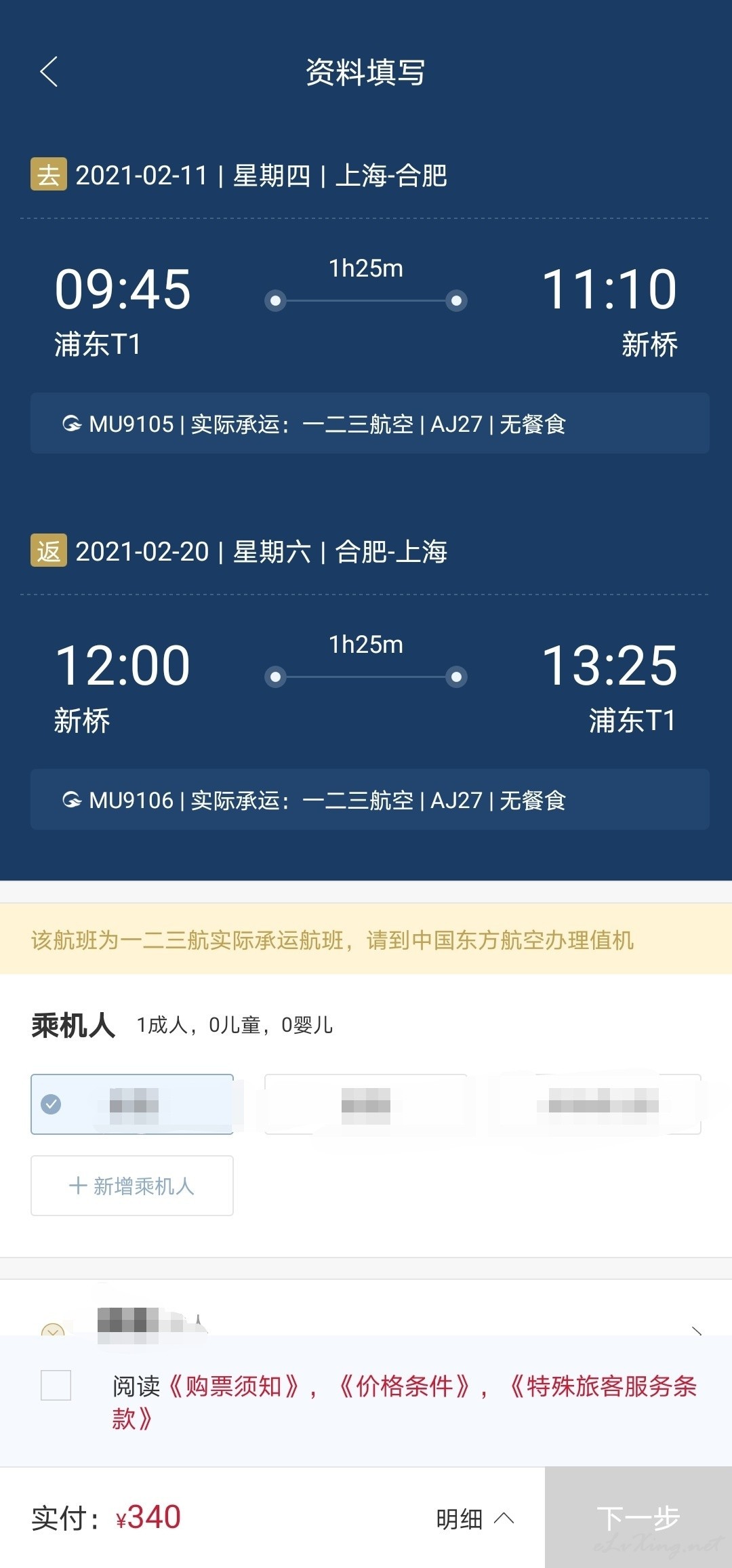The width and height of the screenshot is (732, 1568).
Task: Select the second passenger chip
Action: [366, 1104]
